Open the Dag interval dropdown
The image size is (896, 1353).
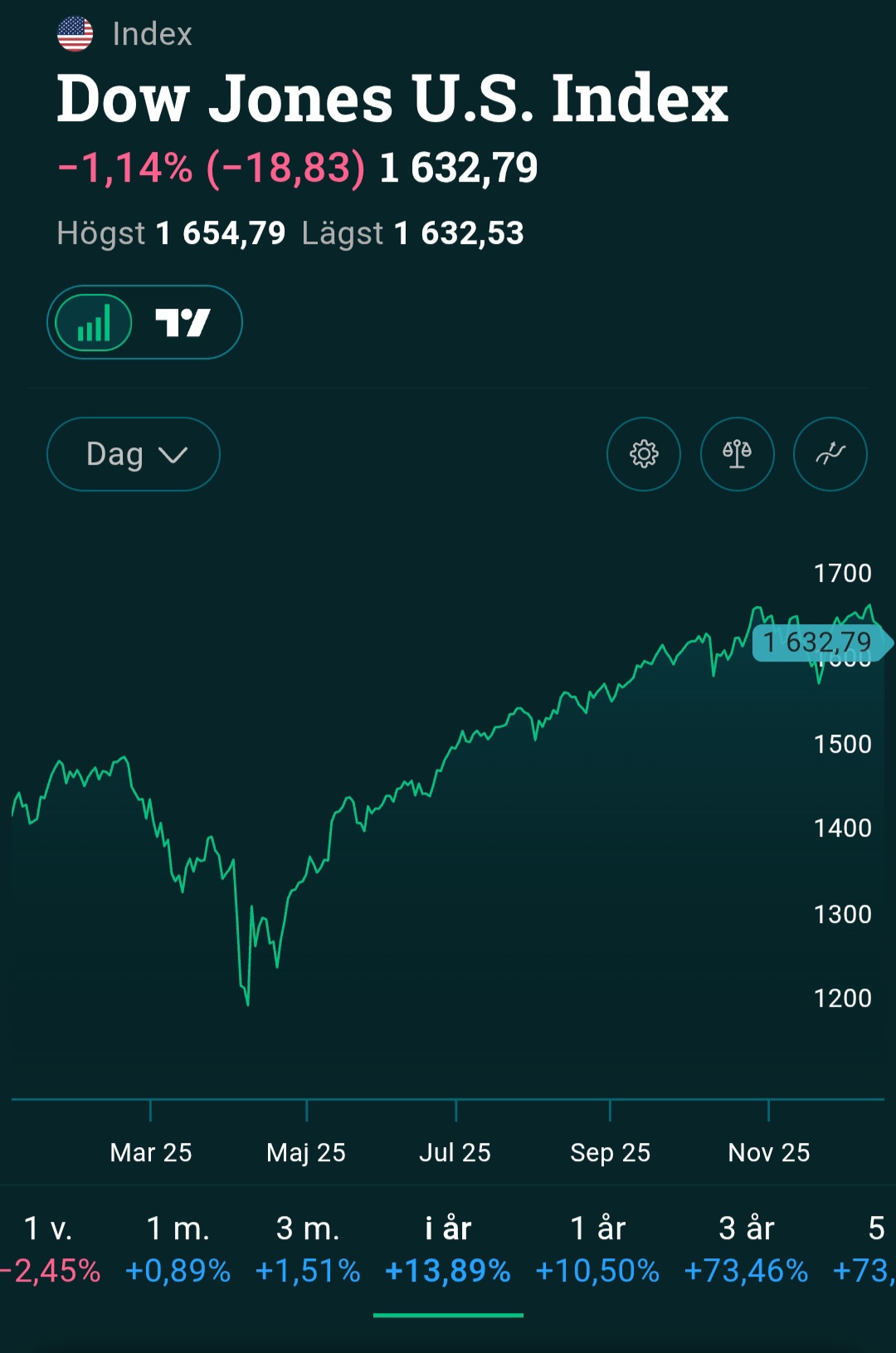[x=134, y=454]
